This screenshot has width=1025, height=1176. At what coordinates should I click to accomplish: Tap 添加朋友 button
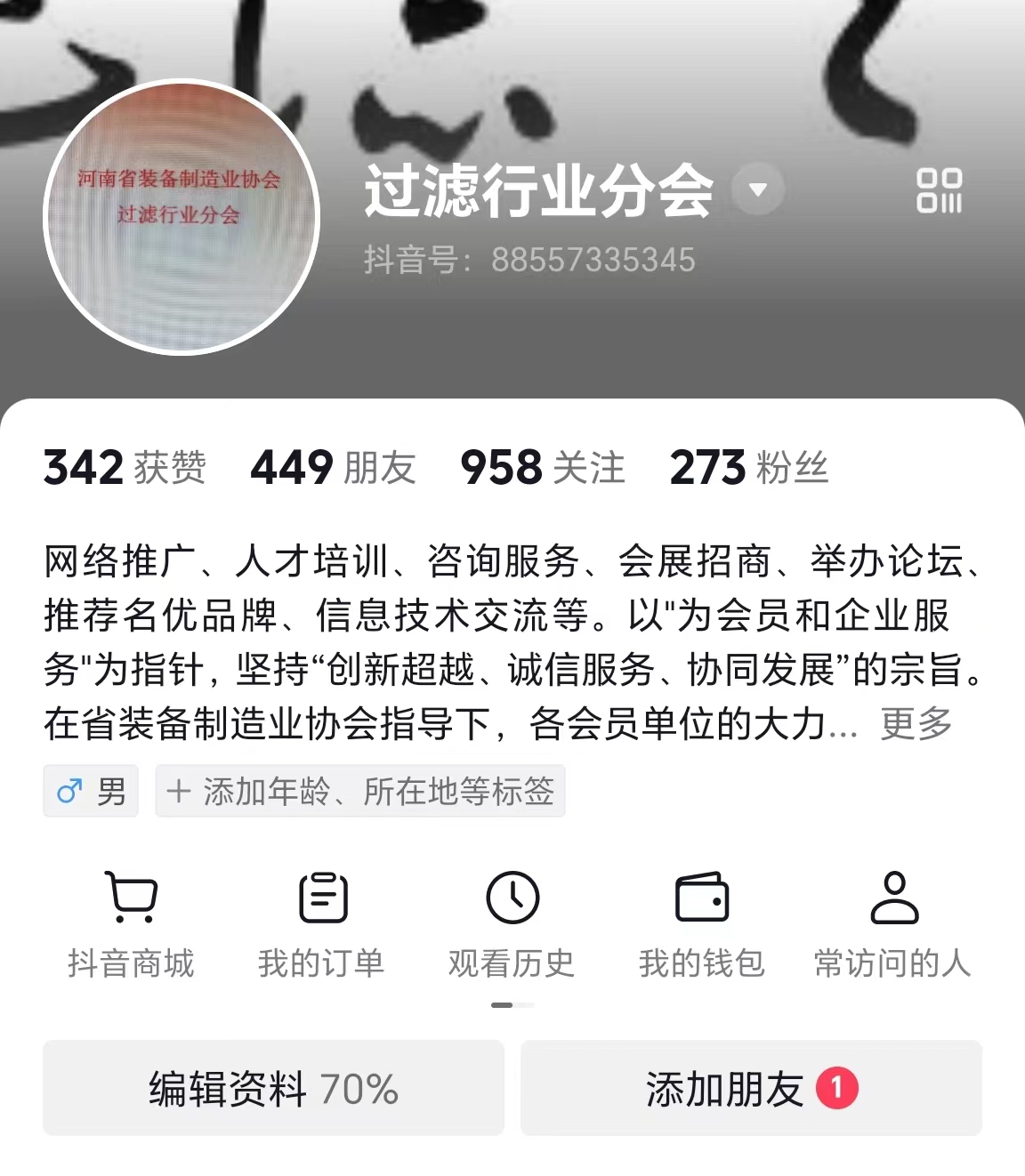751,1088
